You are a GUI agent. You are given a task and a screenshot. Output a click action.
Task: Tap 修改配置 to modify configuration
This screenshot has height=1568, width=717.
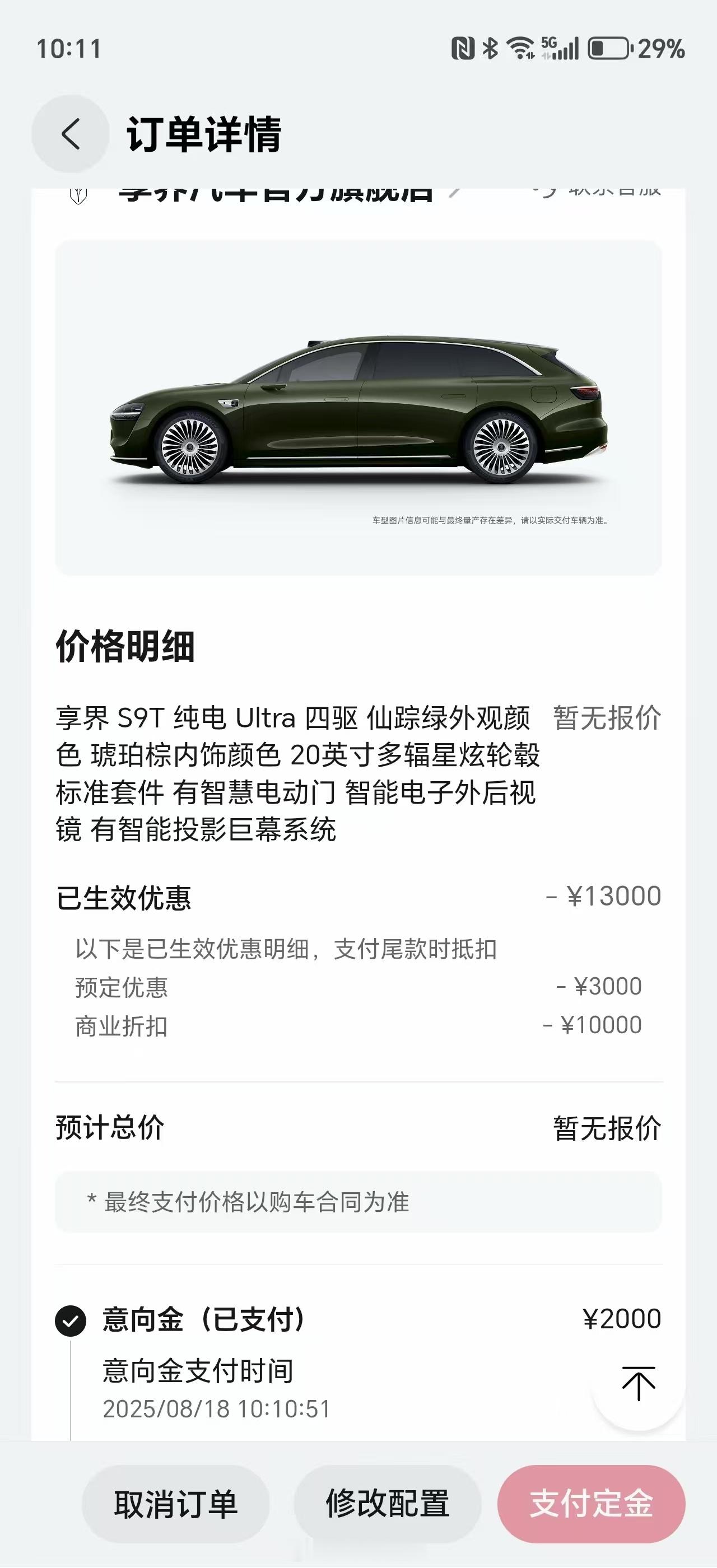tap(387, 1504)
